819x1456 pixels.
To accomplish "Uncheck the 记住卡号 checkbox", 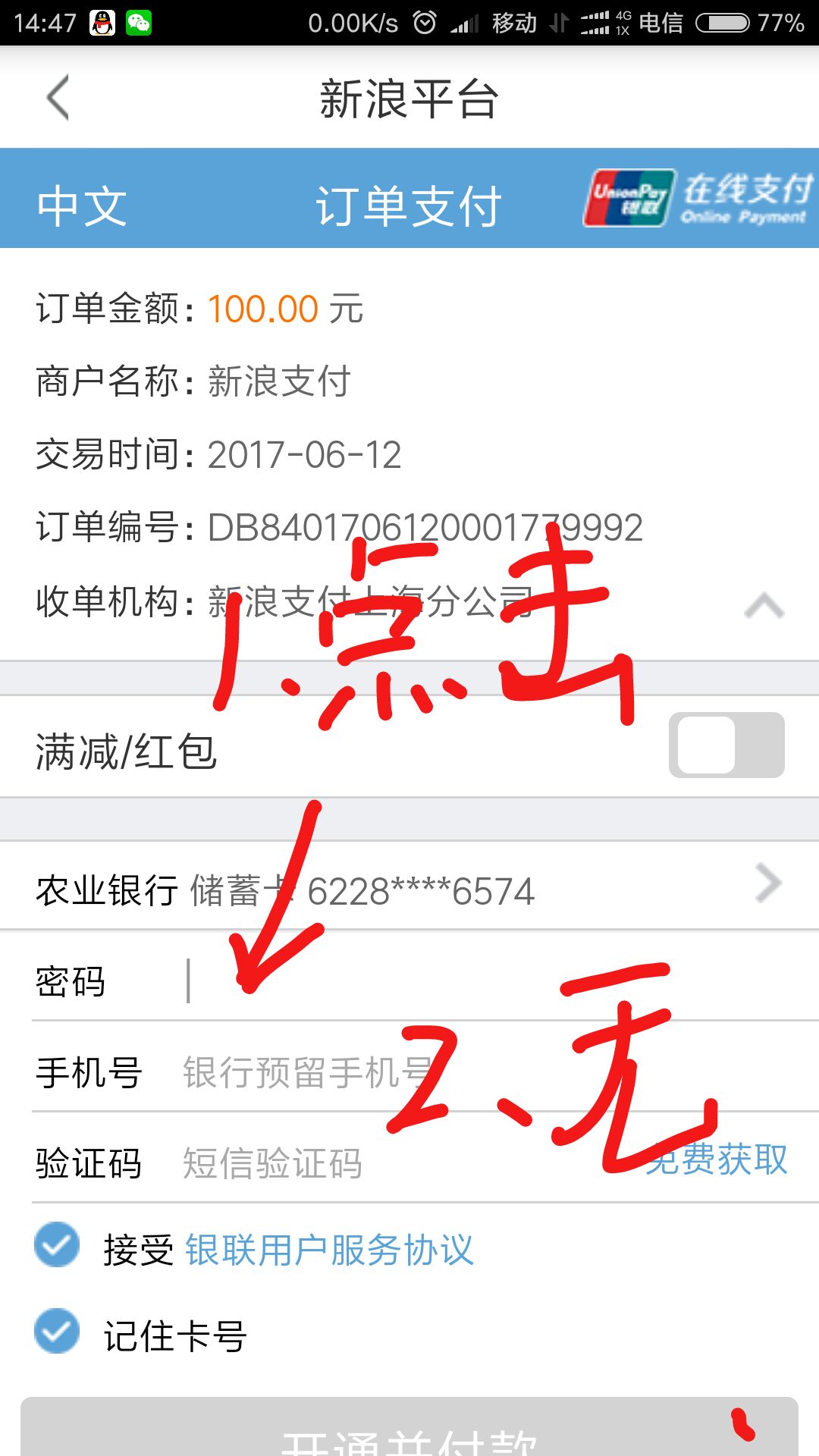I will click(57, 1332).
